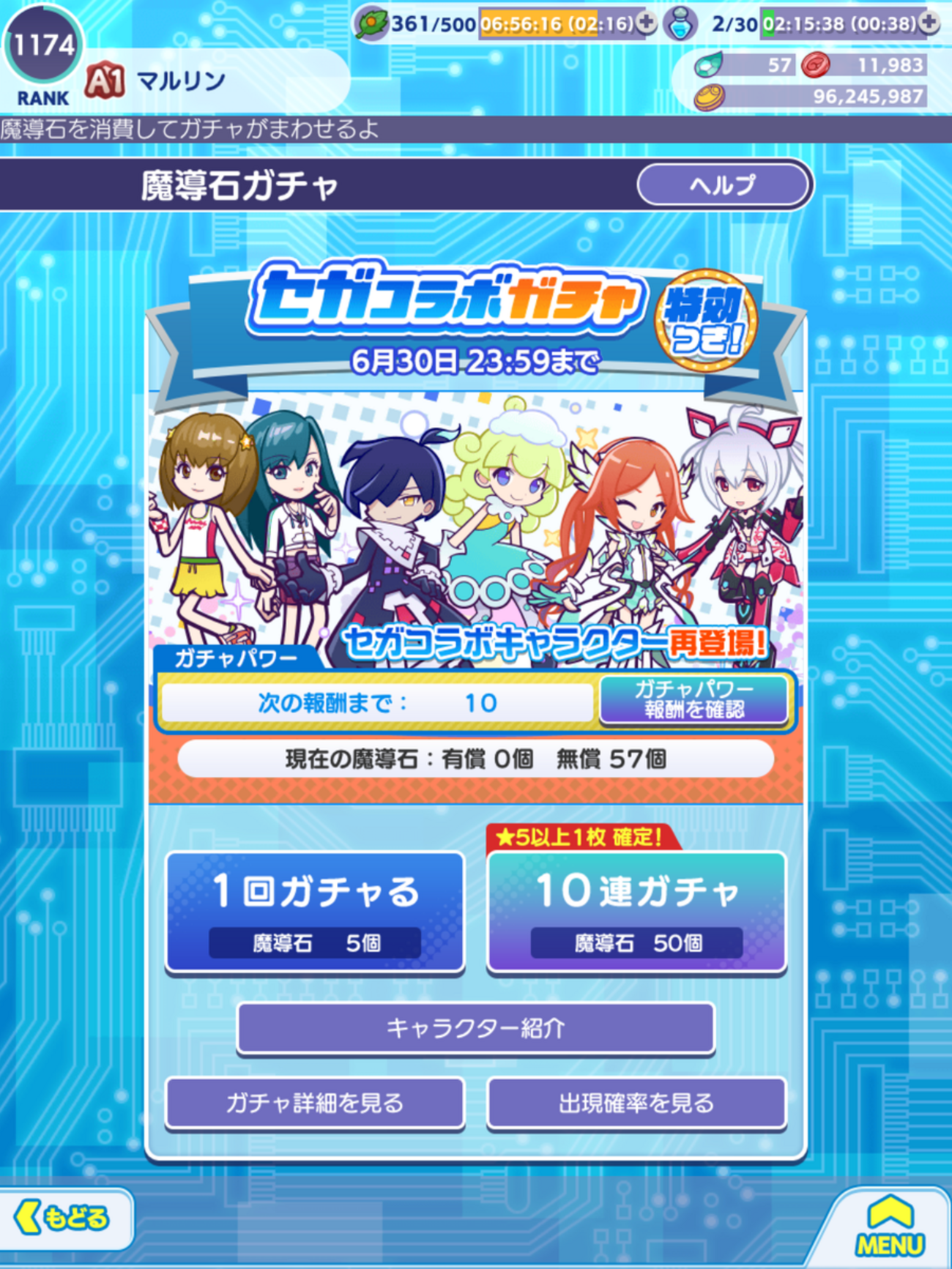
Task: Check ガチャパワー報酬を確認 rewards
Action: coord(693,699)
